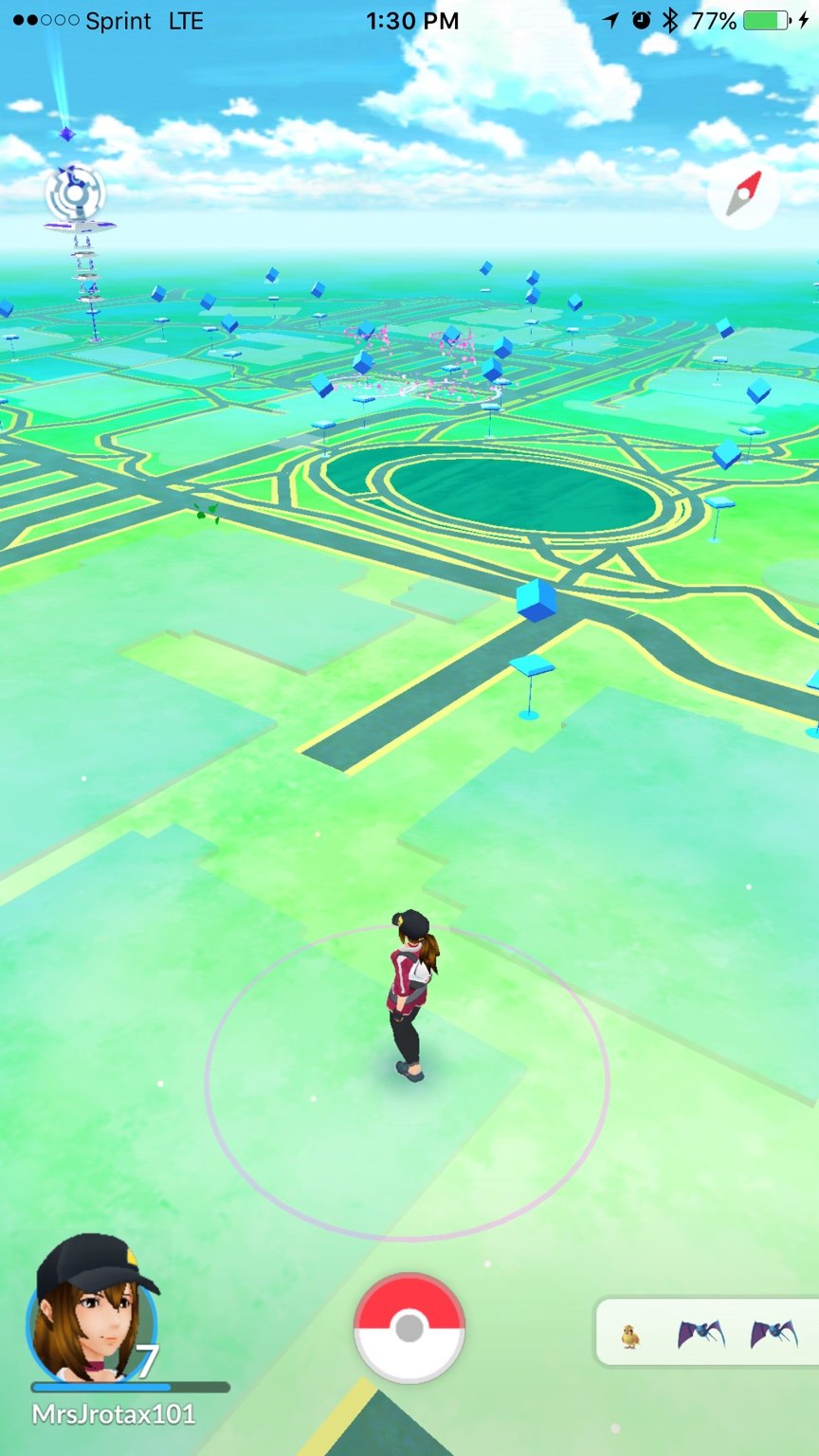Select the nearest blue PokéStop cube
This screenshot has width=819, height=1456.
click(536, 601)
